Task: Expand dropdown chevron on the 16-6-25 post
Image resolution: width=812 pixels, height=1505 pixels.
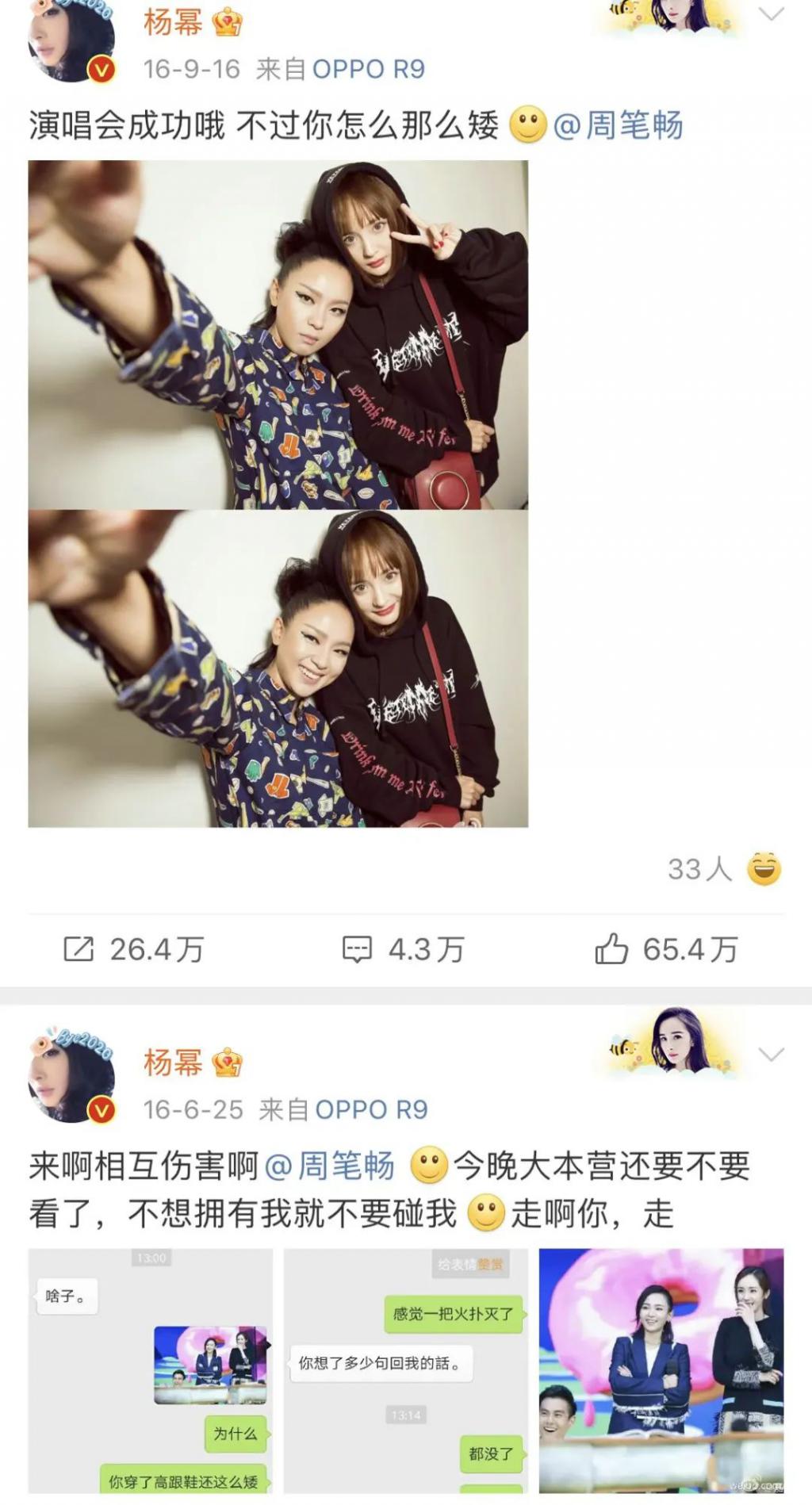Action: tap(771, 1055)
